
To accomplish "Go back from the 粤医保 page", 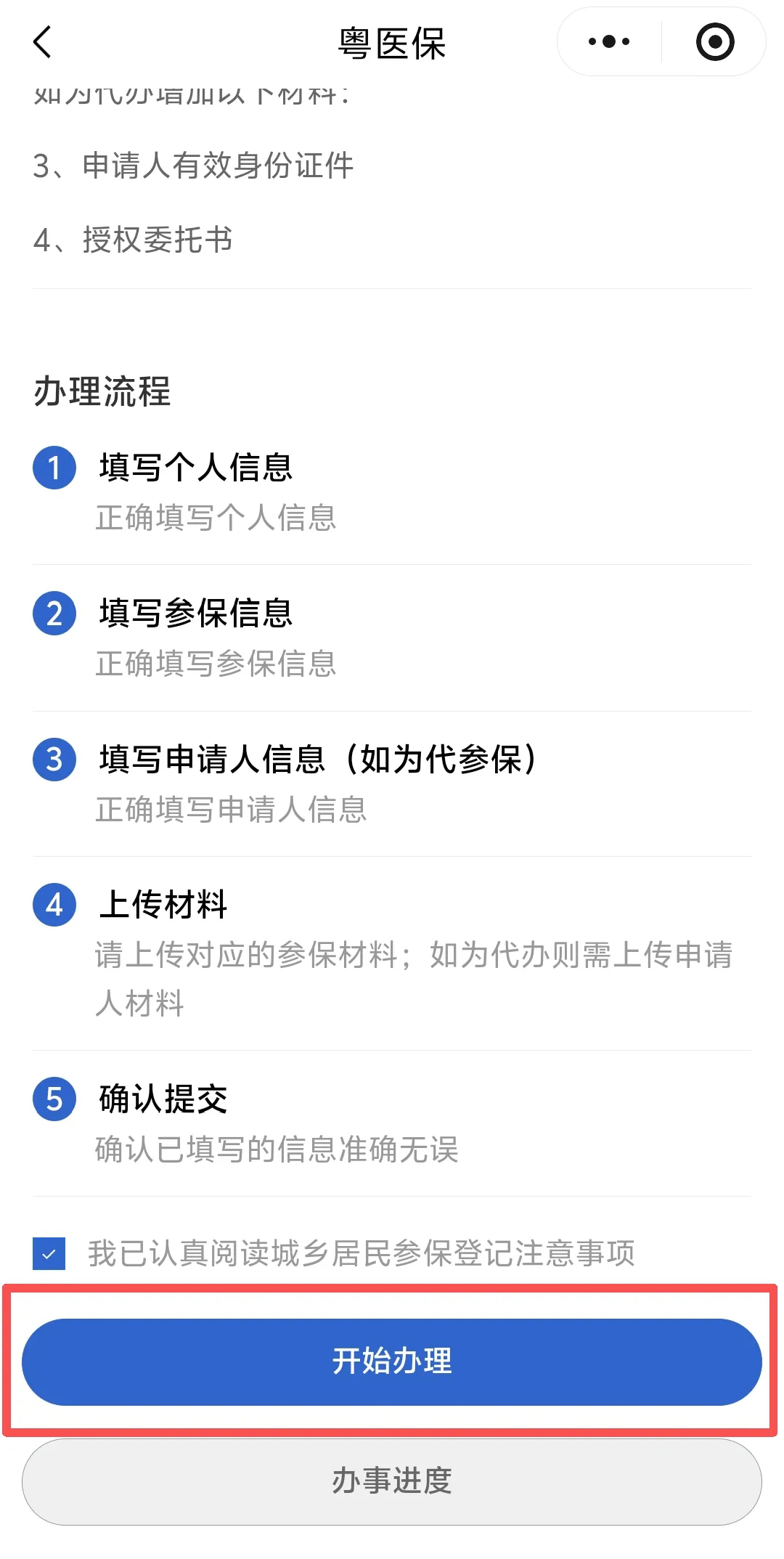I will pos(43,42).
